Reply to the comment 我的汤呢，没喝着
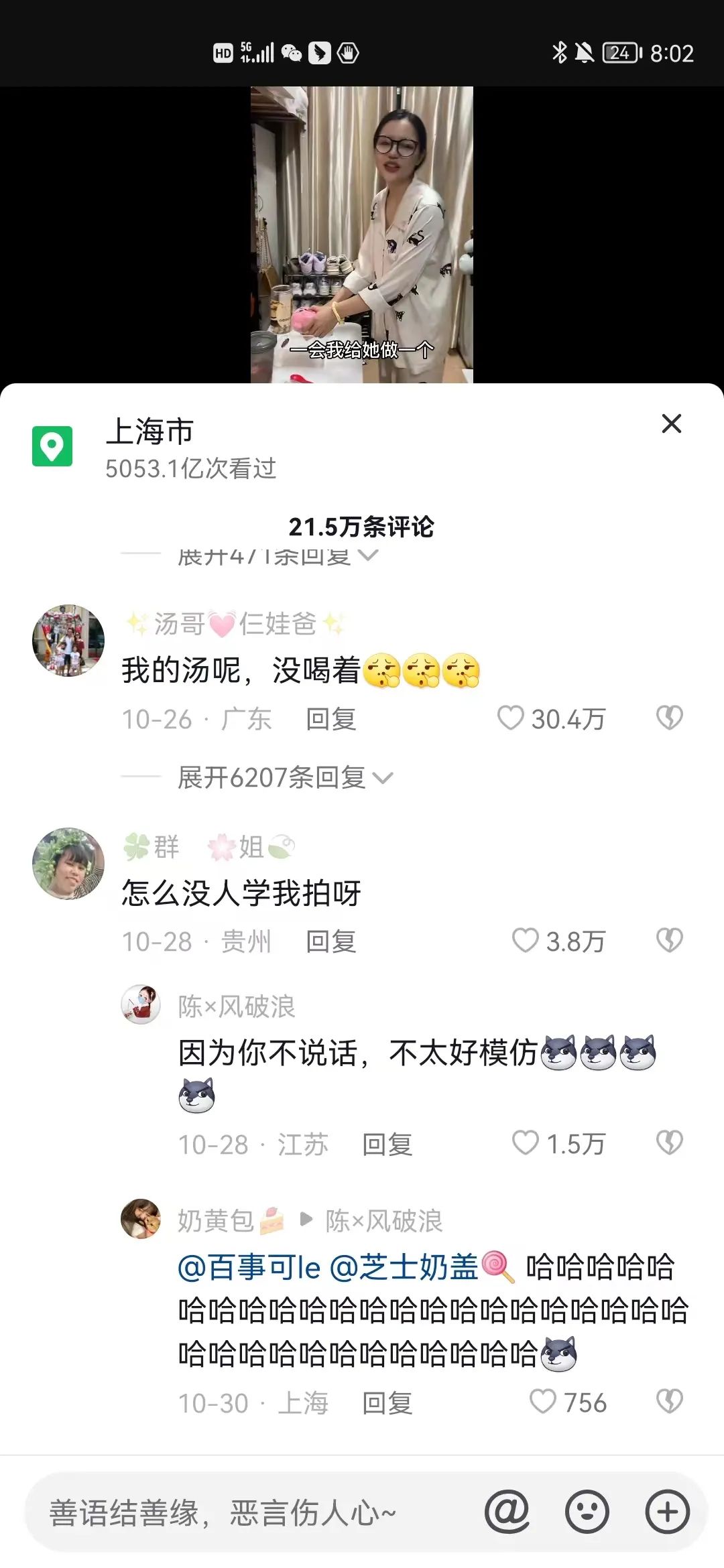The image size is (724, 1568). pyautogui.click(x=330, y=719)
